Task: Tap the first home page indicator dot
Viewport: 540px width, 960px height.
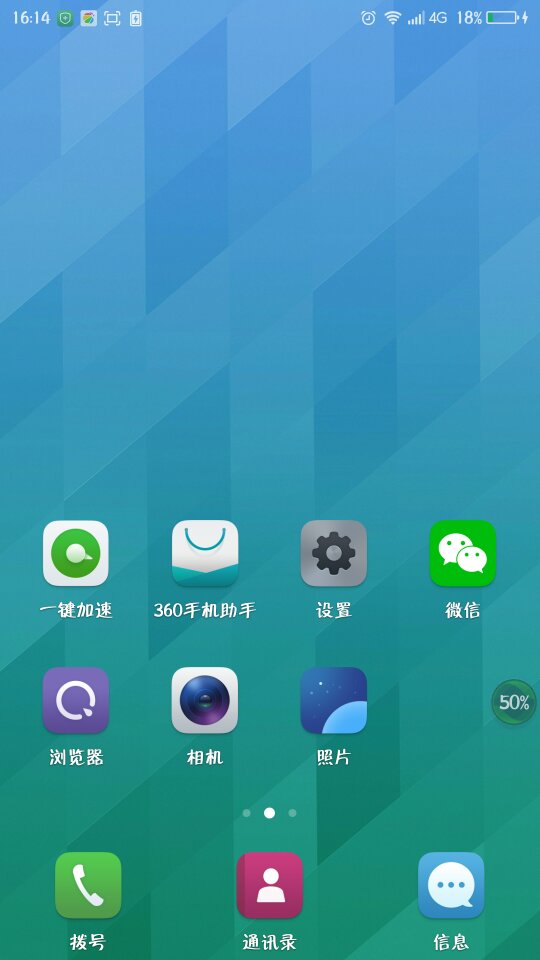Action: coord(247,813)
